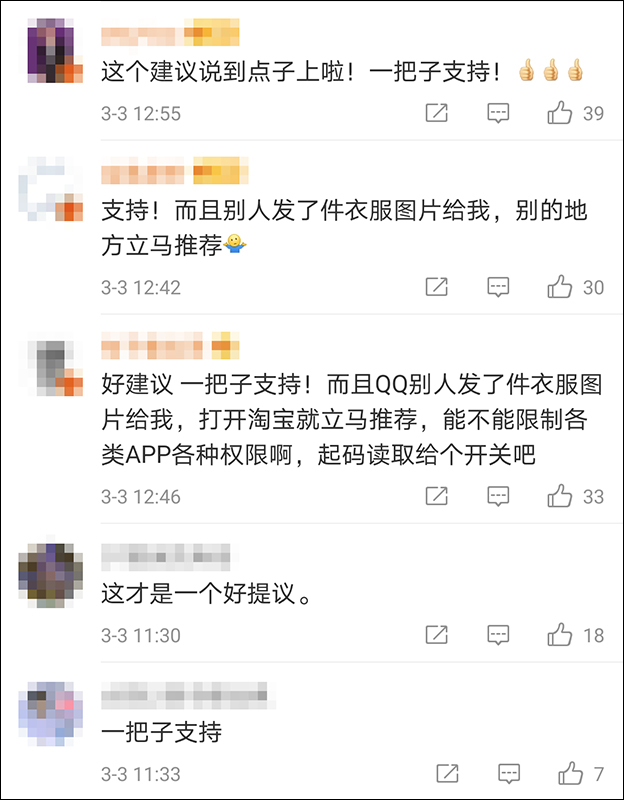
Task: Like the comment posted at 3-3 12:42
Action: tap(560, 287)
